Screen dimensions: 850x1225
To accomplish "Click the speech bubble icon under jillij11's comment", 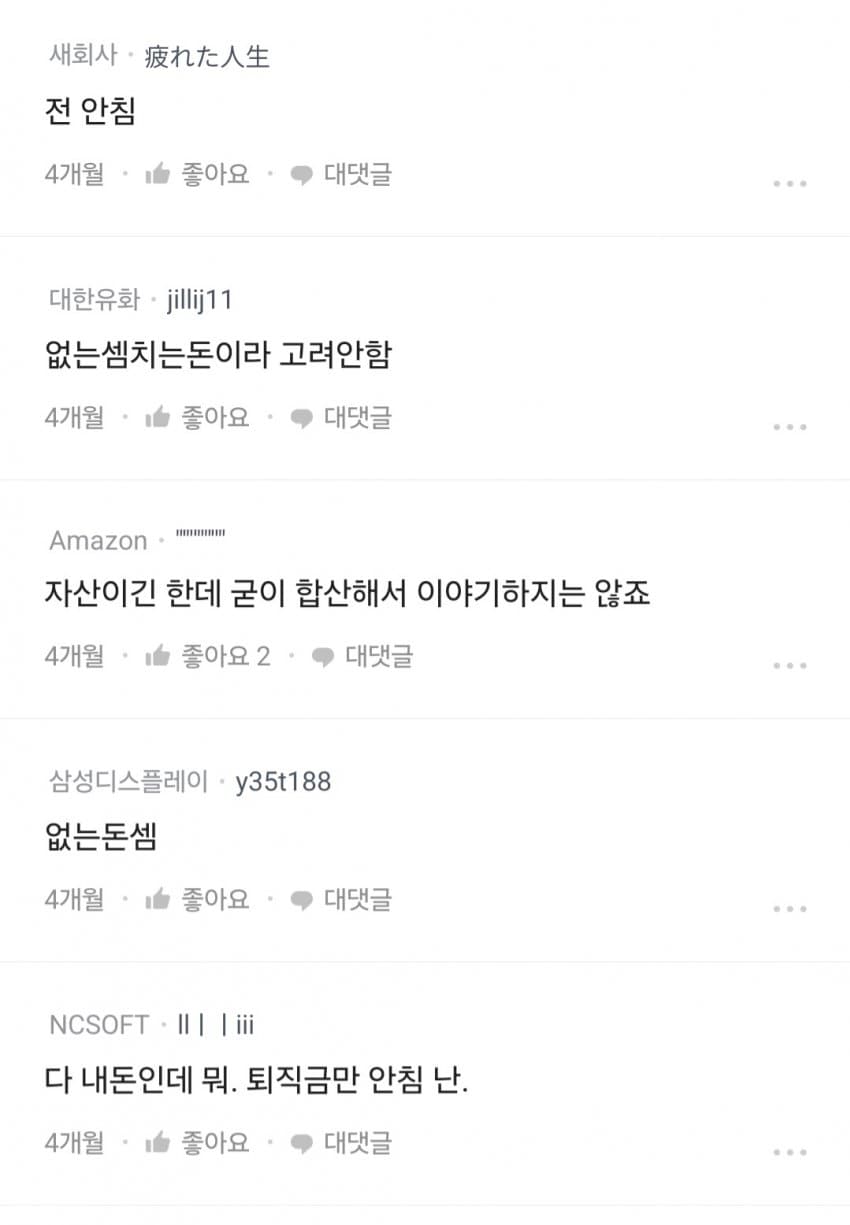I will [x=302, y=418].
